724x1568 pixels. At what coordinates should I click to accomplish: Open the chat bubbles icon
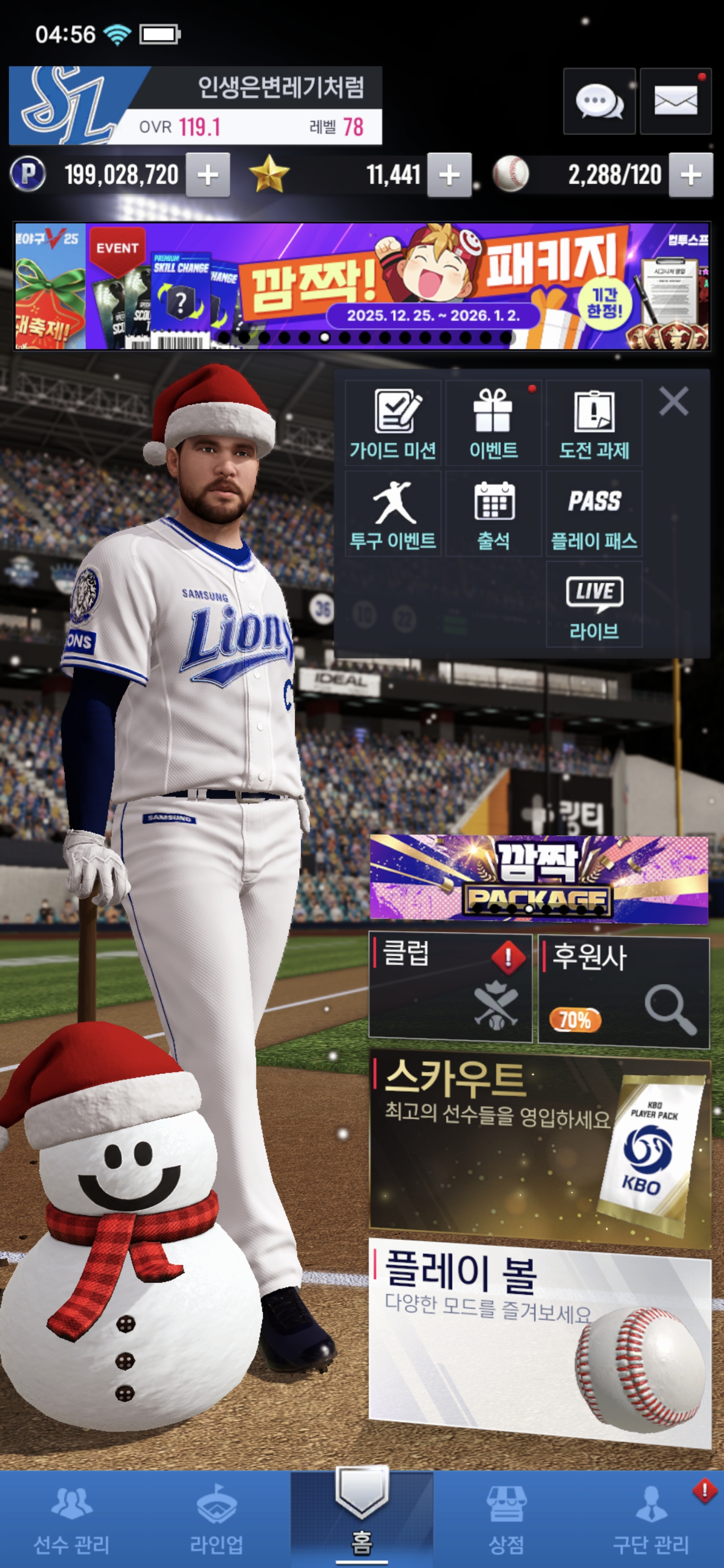[599, 101]
